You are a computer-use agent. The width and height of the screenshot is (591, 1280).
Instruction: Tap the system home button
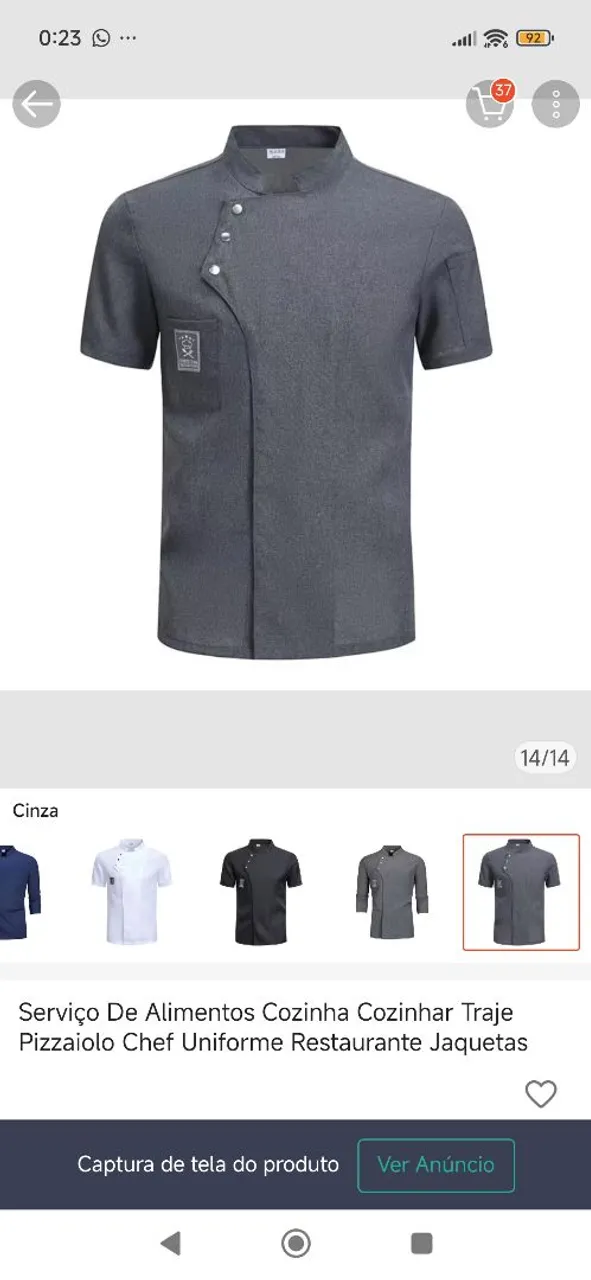(x=296, y=1243)
